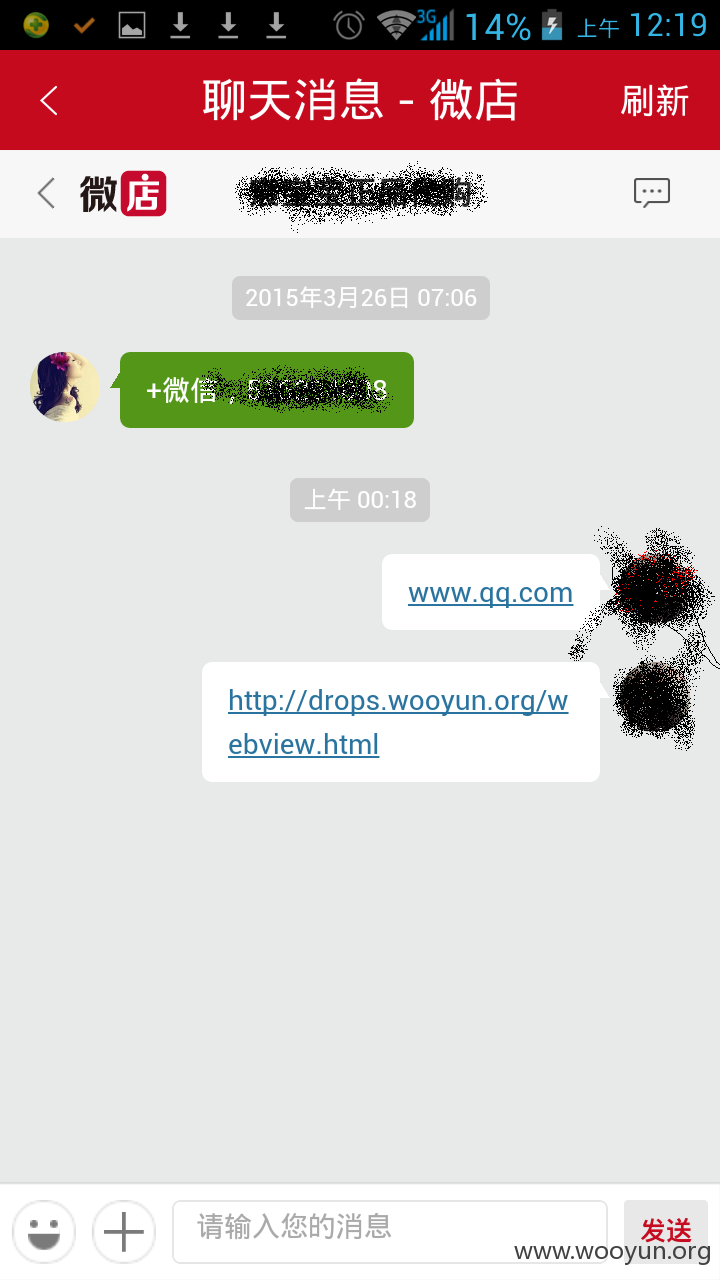
Task: Go back using the red header arrow
Action: point(49,100)
